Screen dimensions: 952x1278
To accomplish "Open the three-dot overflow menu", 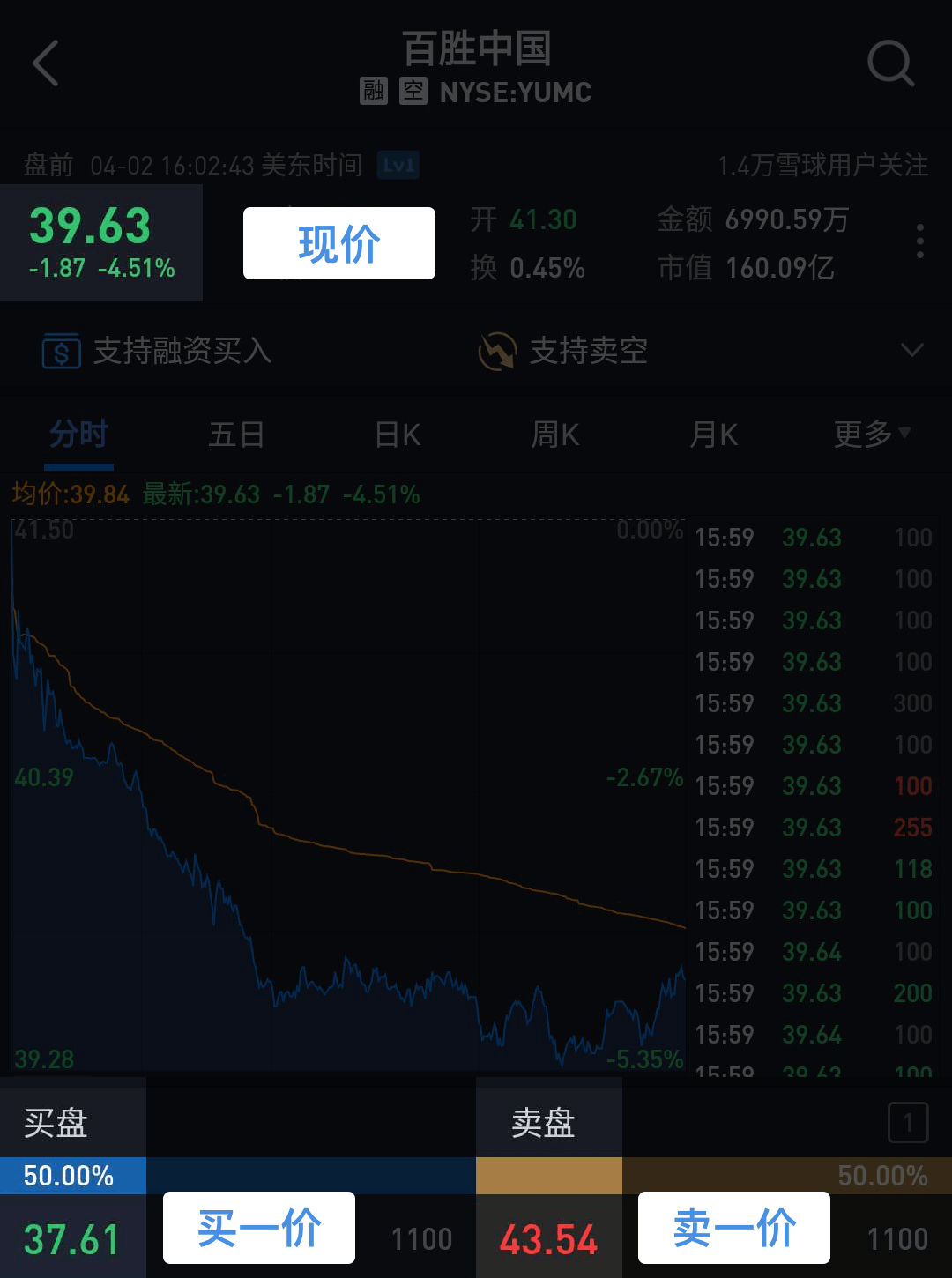I will [x=919, y=241].
